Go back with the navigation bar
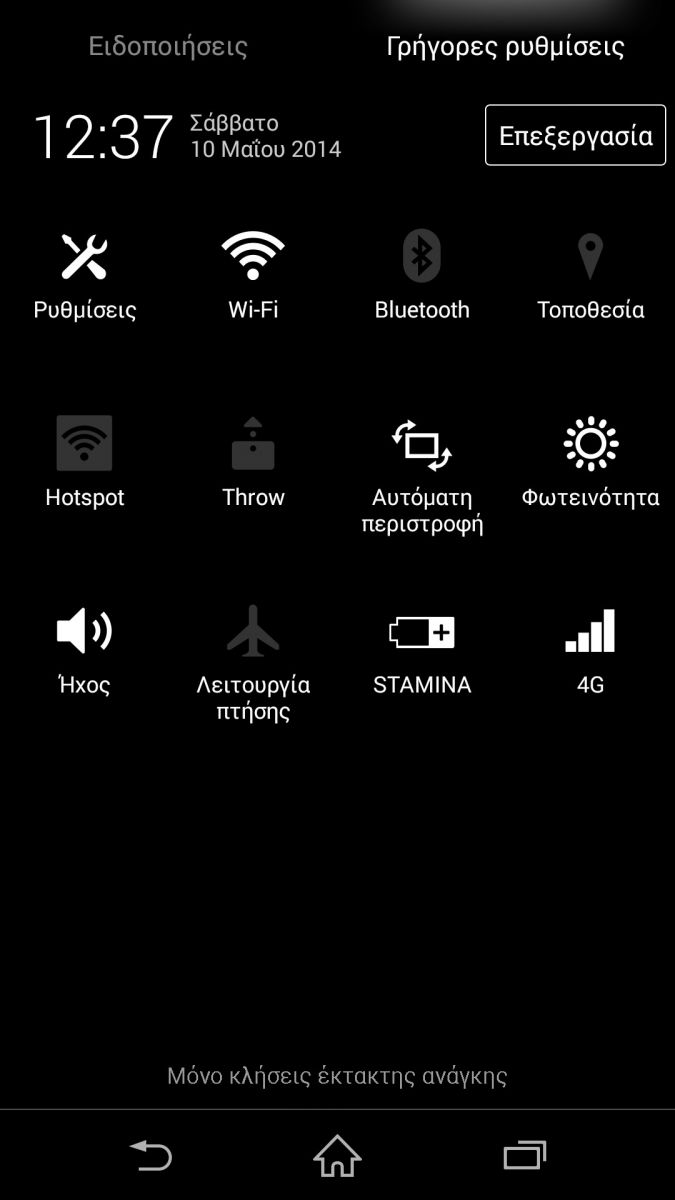 (x=151, y=1157)
